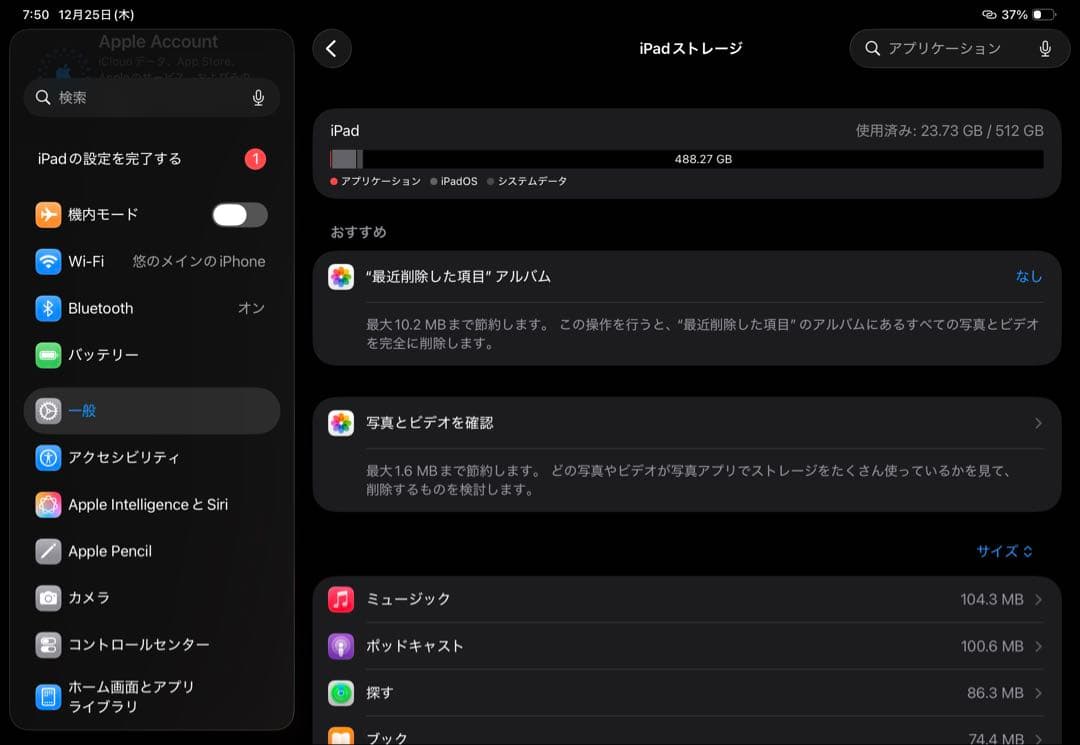Viewport: 1080px width, 745px height.
Task: Open アクセシビリティ settings
Action: point(152,457)
